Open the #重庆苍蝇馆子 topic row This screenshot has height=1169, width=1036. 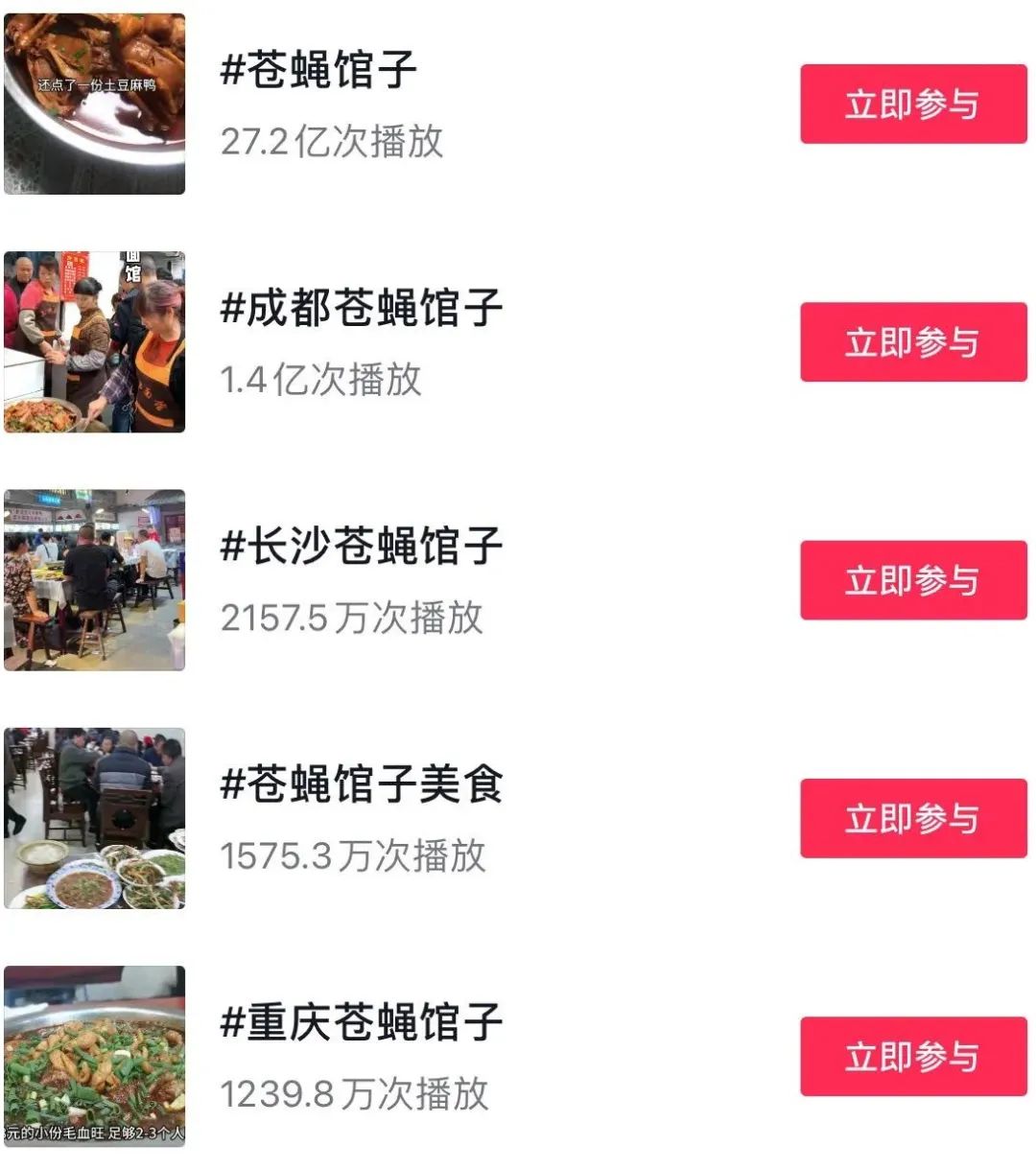point(361,1022)
